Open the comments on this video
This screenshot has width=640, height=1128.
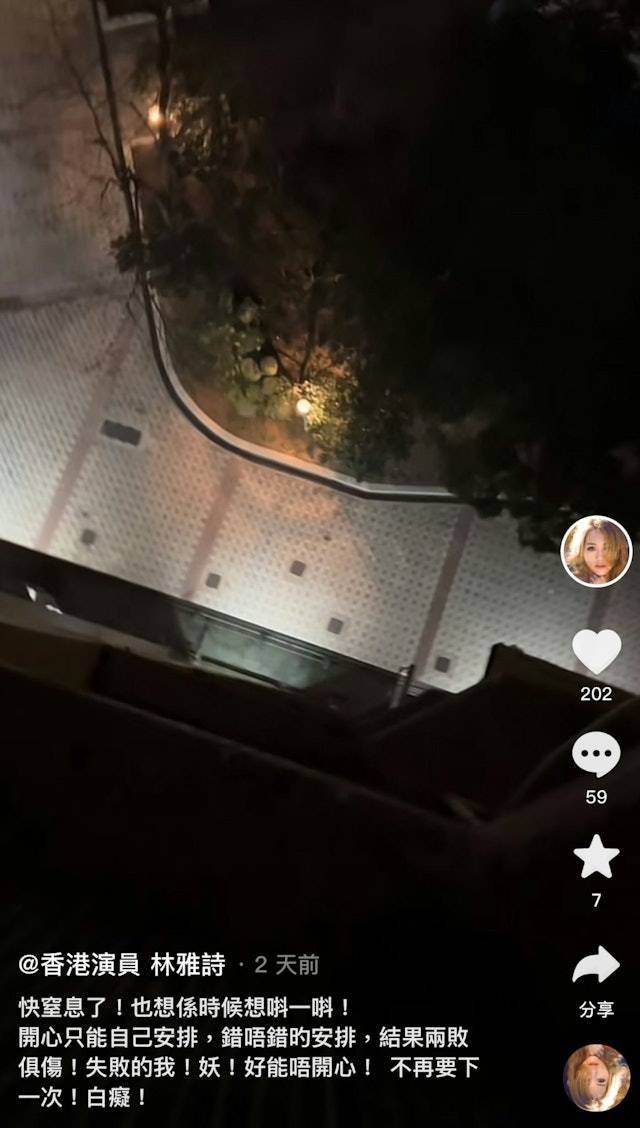596,755
